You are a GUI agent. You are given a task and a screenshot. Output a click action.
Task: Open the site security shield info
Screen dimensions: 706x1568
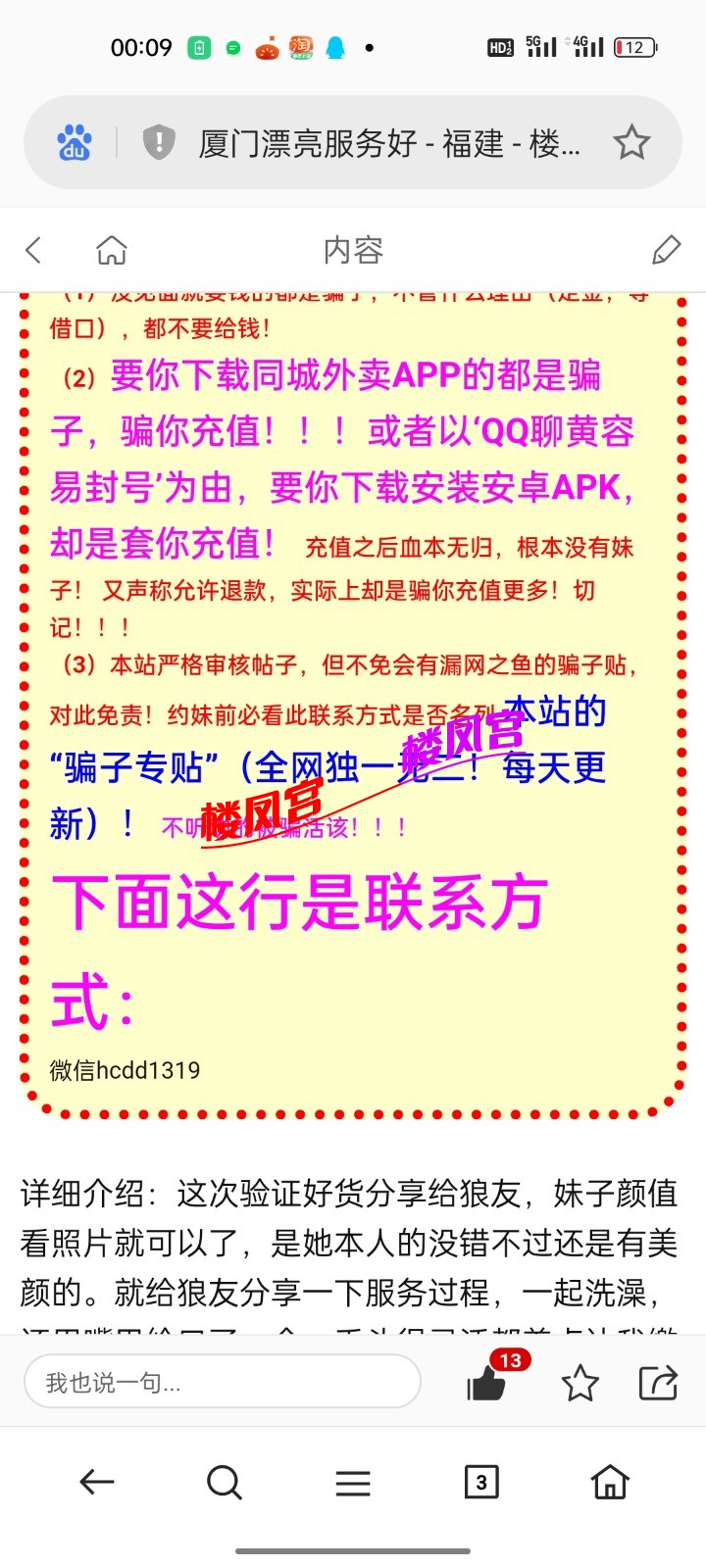click(x=158, y=143)
